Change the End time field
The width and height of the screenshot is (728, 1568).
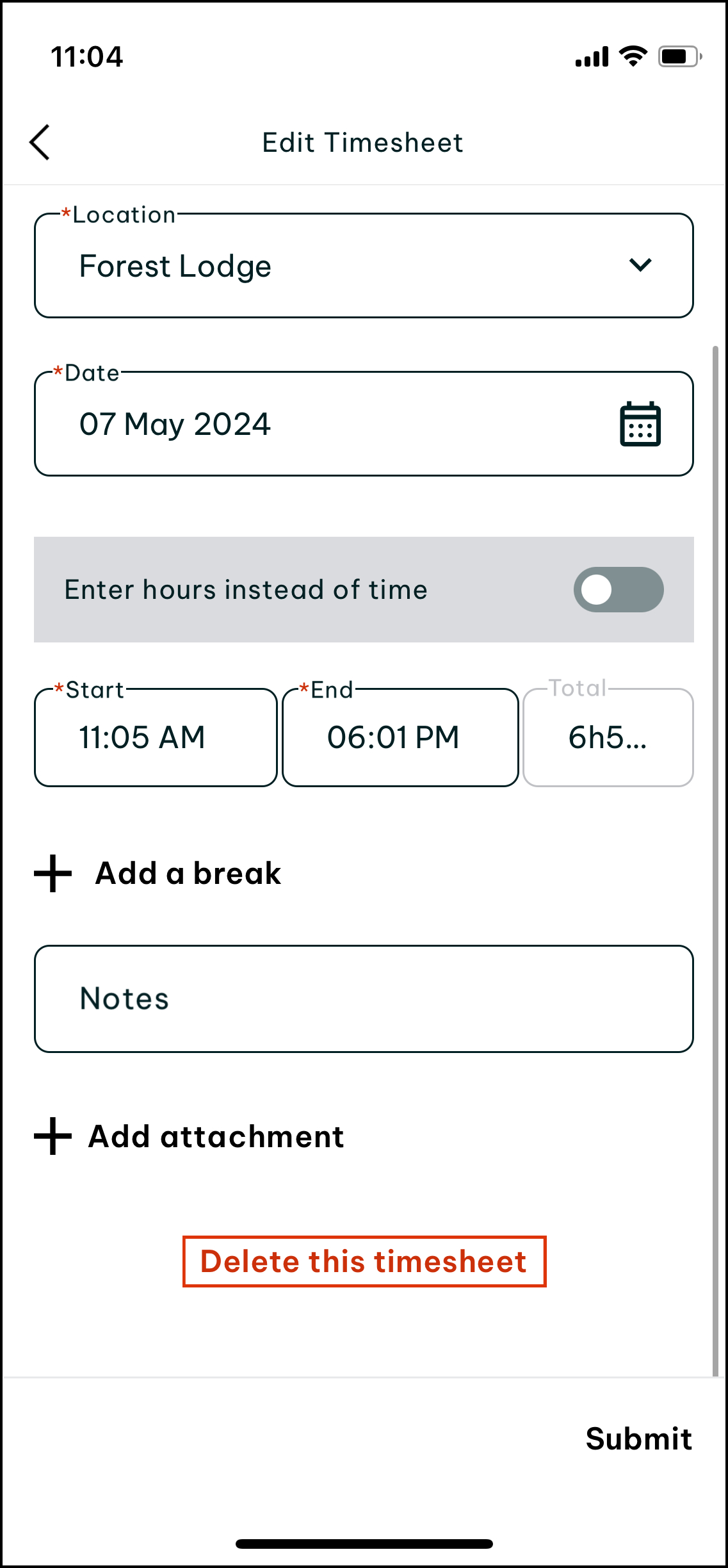[x=400, y=737]
